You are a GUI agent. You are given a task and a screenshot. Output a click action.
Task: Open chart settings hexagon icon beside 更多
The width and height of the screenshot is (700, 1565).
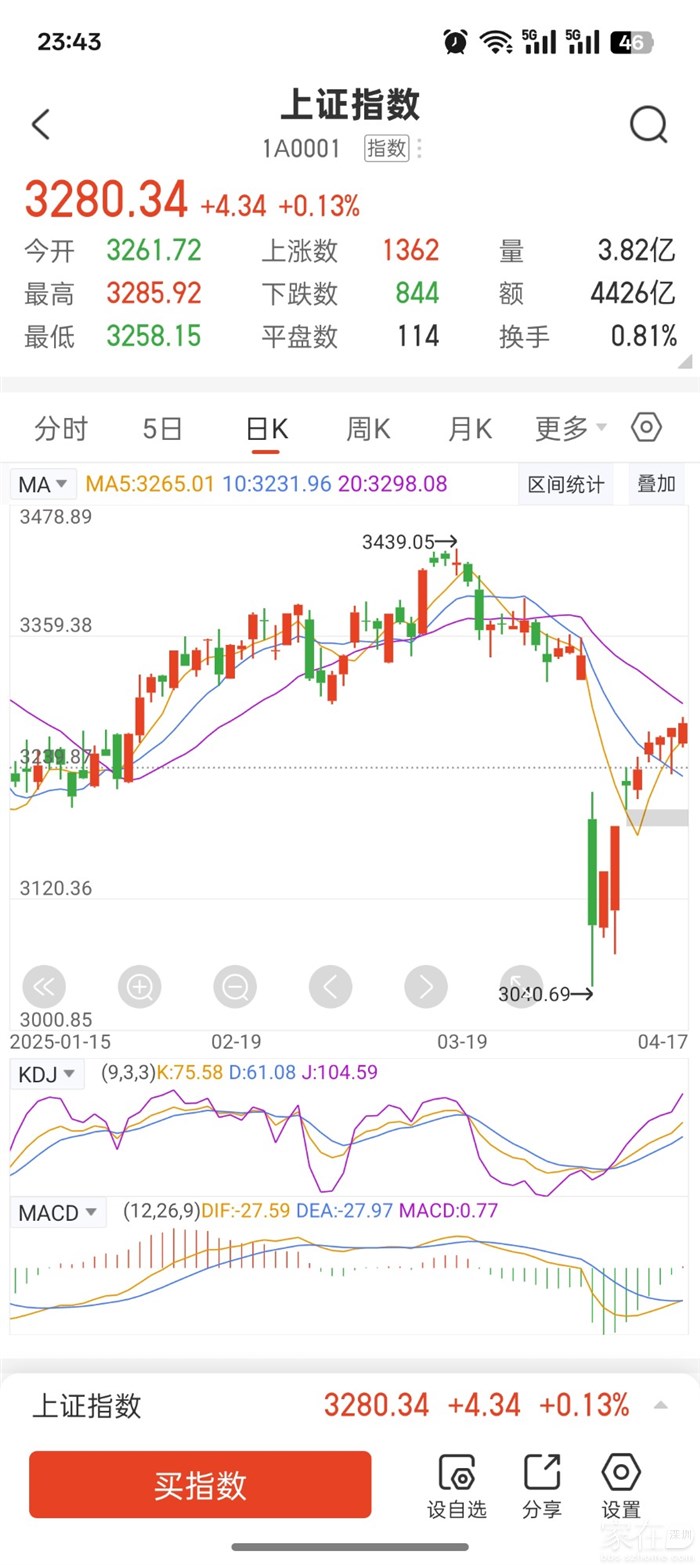click(x=647, y=428)
